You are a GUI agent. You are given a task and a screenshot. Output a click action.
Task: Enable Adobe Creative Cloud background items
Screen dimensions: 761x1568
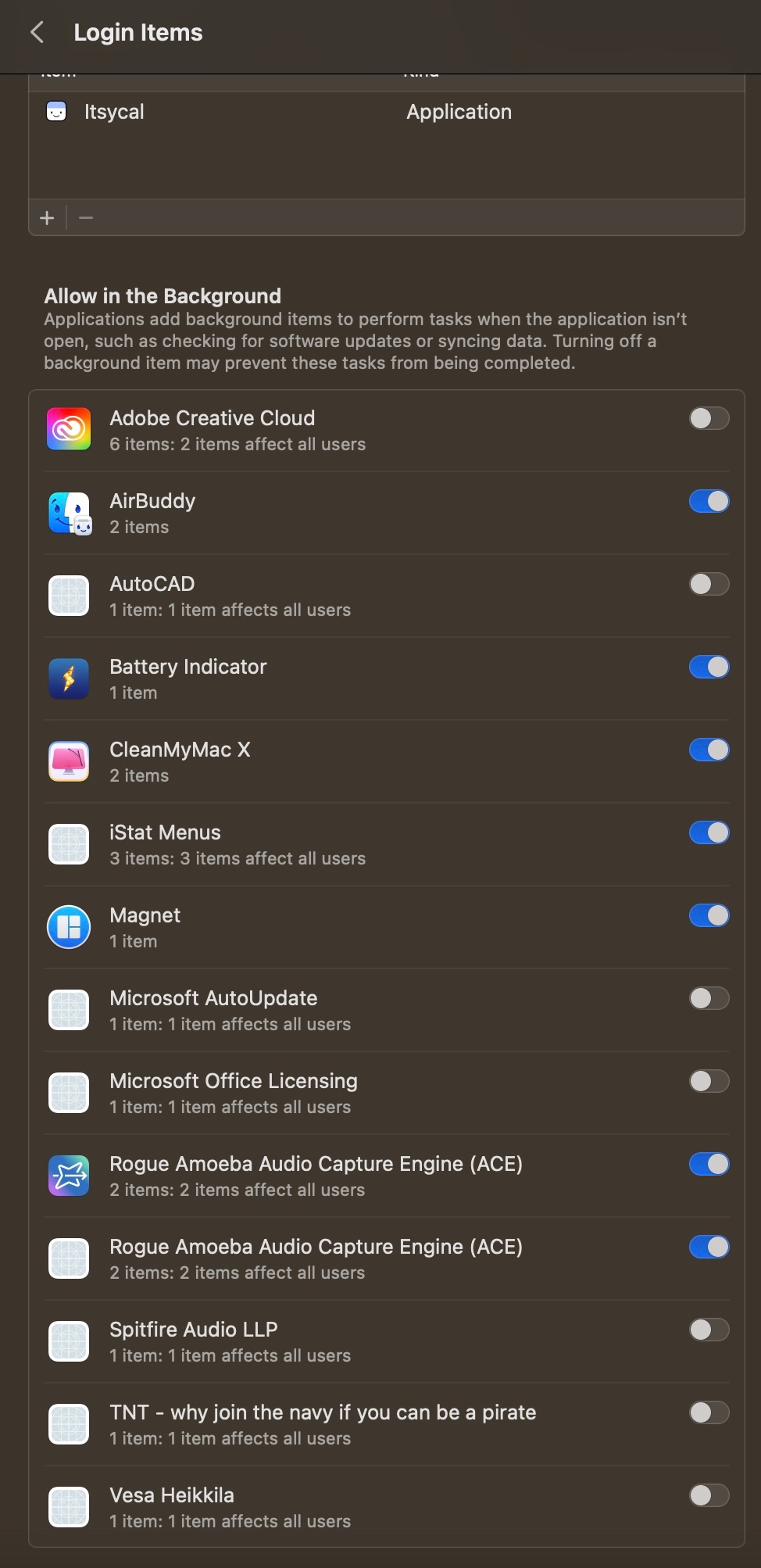tap(709, 418)
